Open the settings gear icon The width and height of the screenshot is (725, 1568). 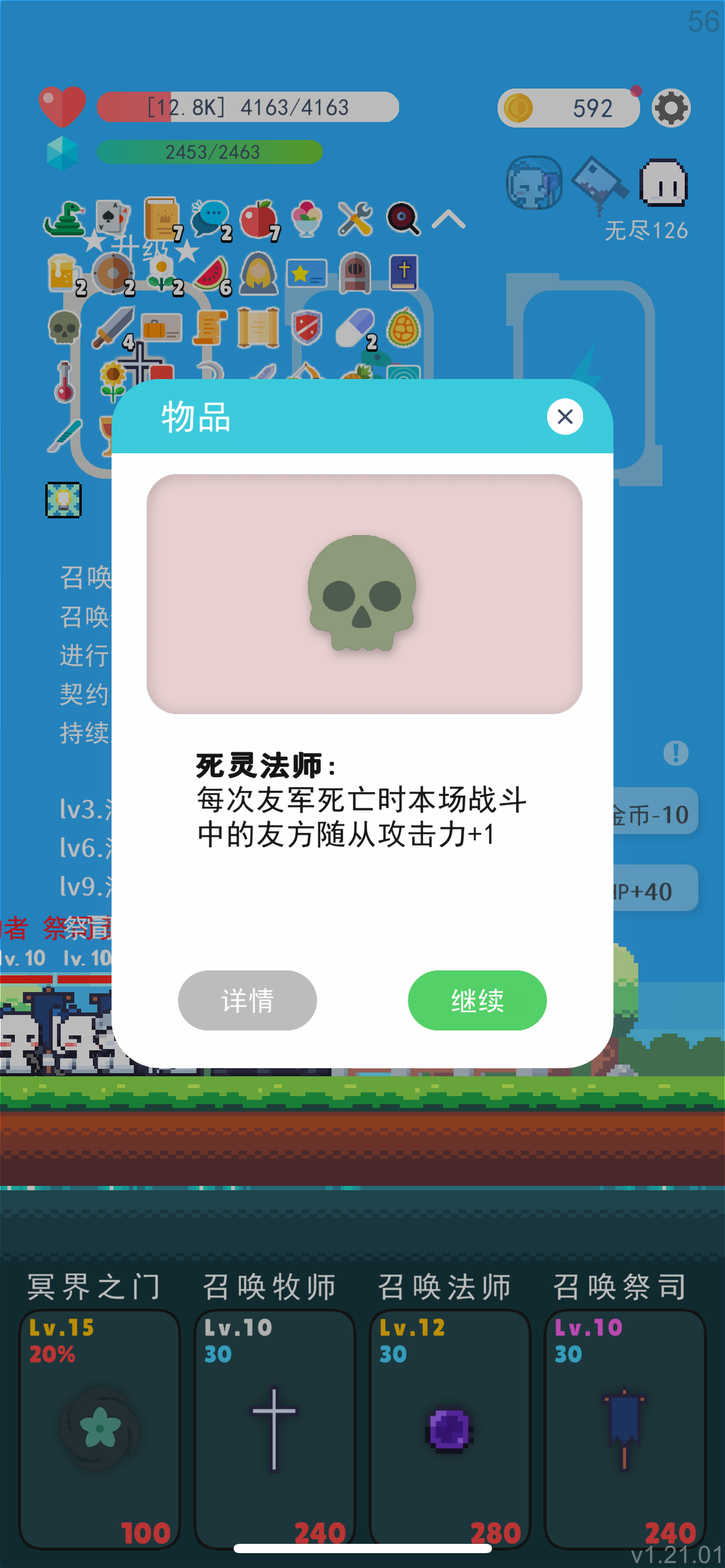click(671, 107)
